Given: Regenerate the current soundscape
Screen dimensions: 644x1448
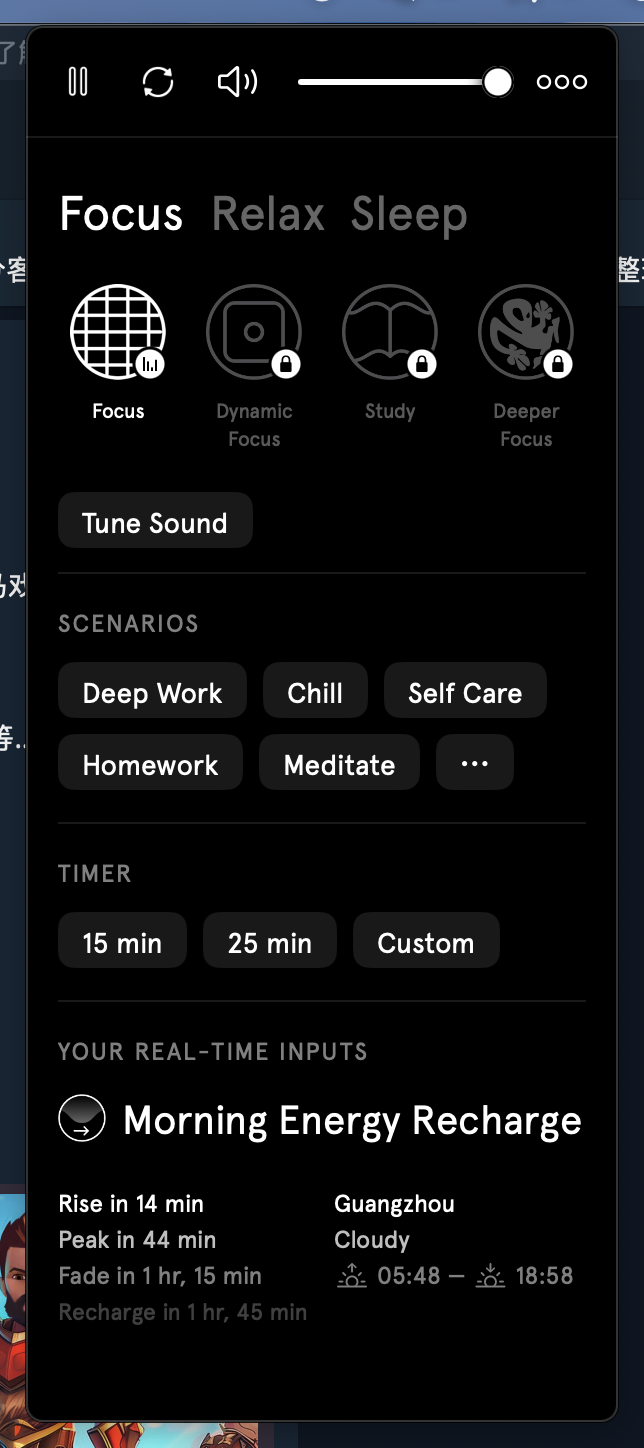Looking at the screenshot, I should (x=158, y=82).
